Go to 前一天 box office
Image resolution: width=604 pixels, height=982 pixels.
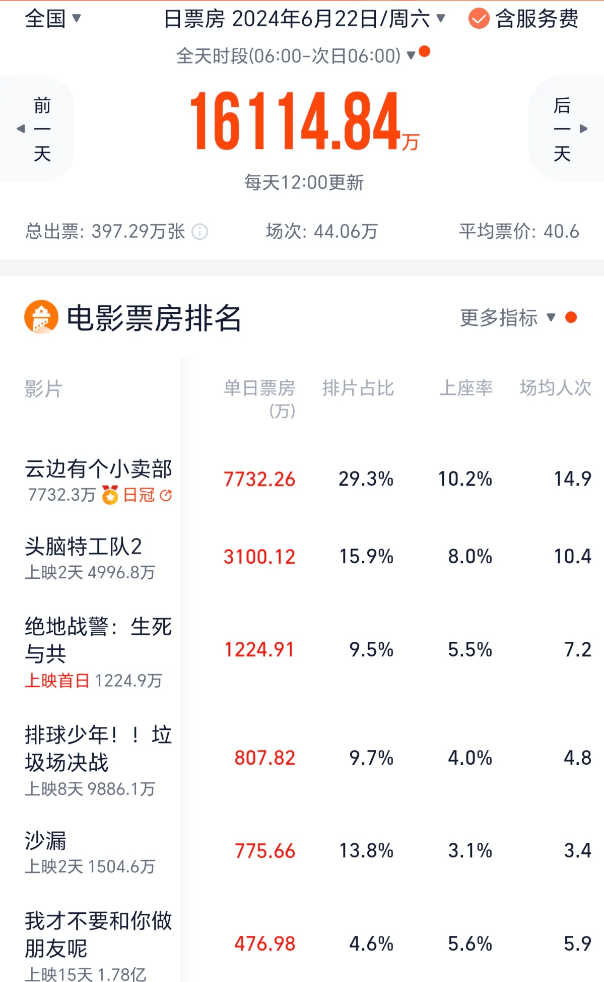coord(39,130)
